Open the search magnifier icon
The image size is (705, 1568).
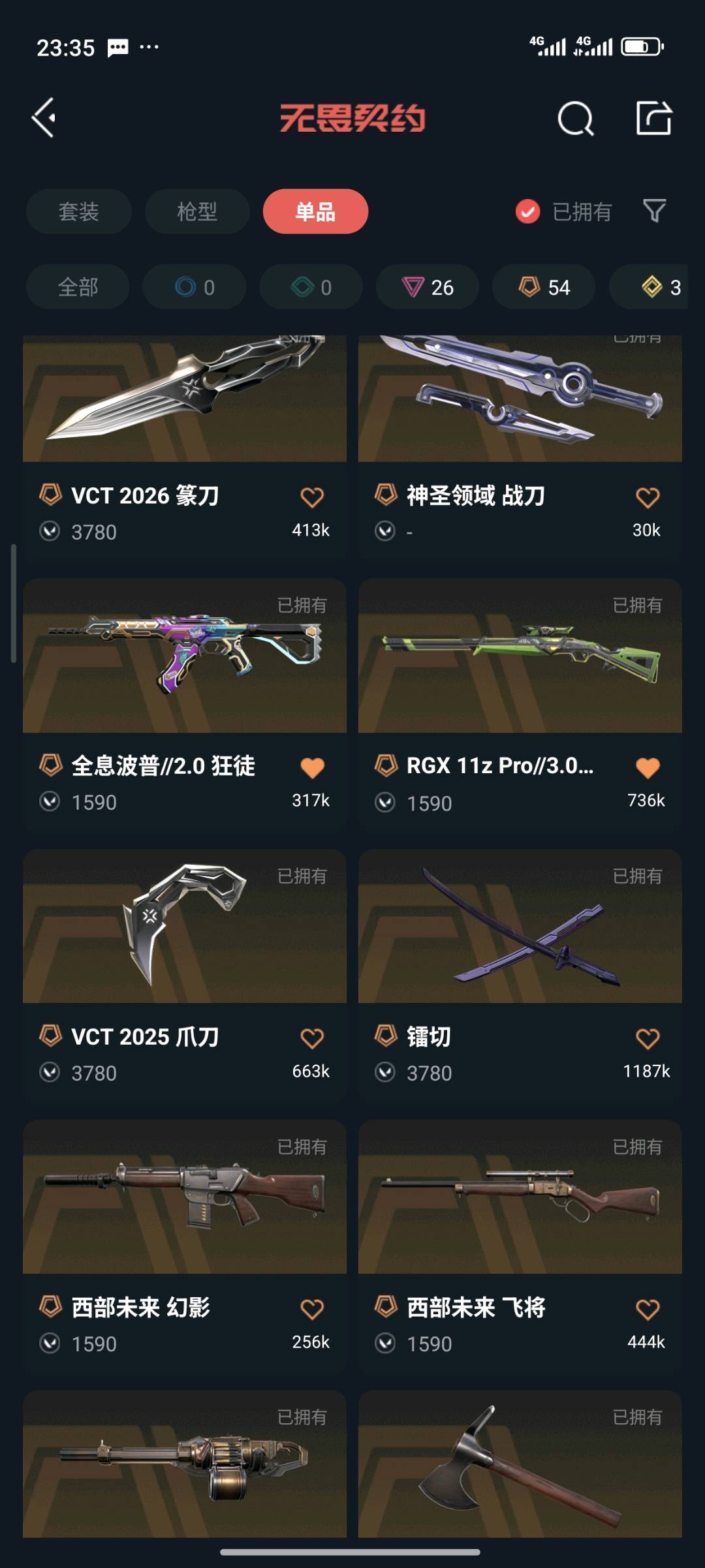coord(576,118)
